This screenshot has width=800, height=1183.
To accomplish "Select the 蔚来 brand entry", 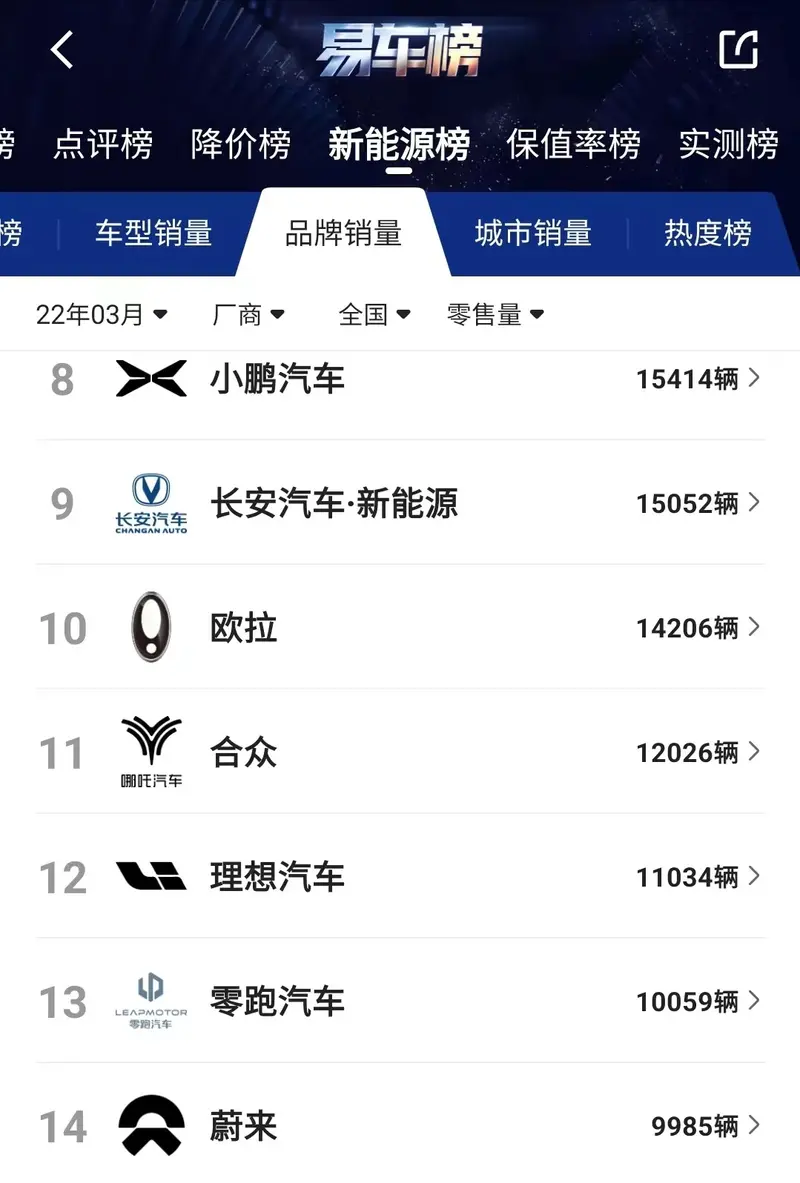I will 400,1126.
